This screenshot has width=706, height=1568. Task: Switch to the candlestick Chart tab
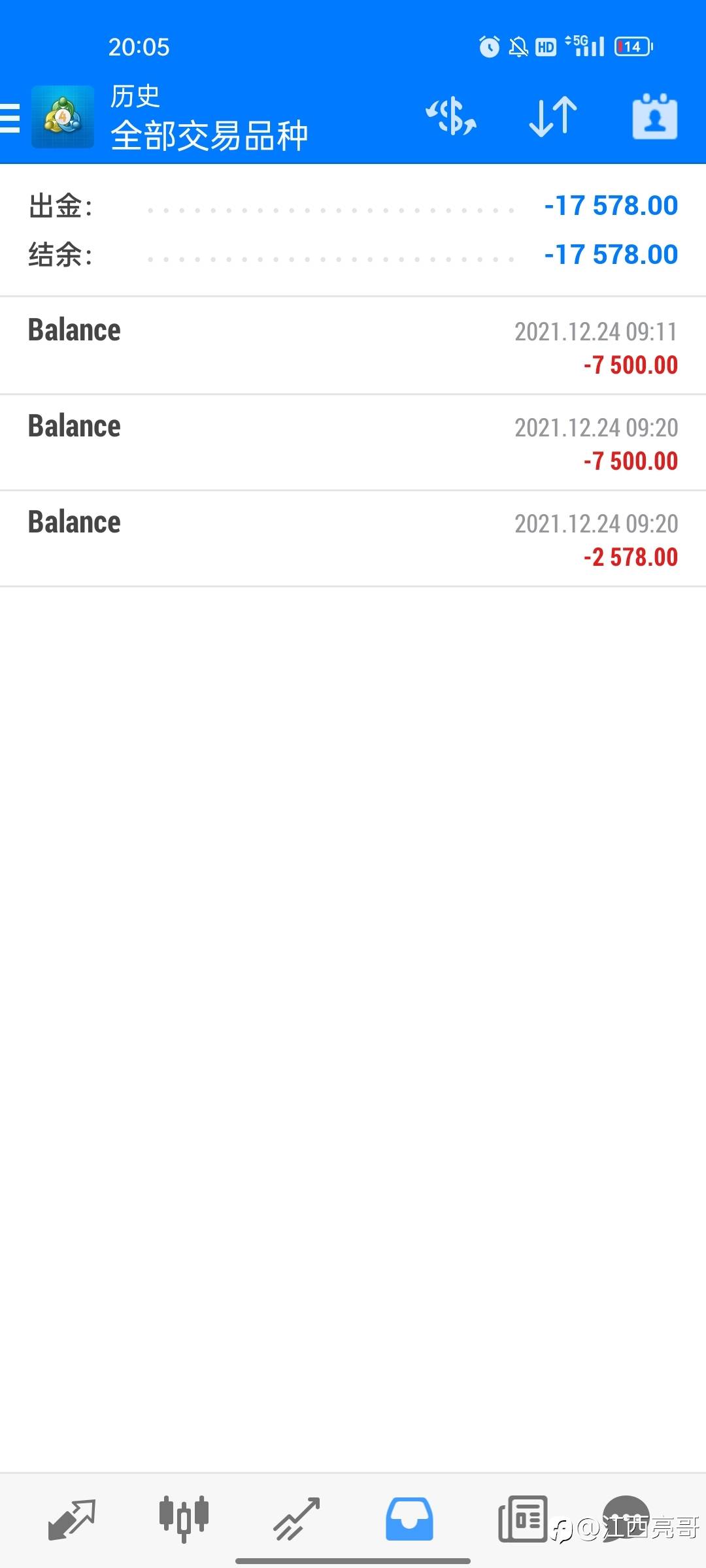pos(184,1520)
